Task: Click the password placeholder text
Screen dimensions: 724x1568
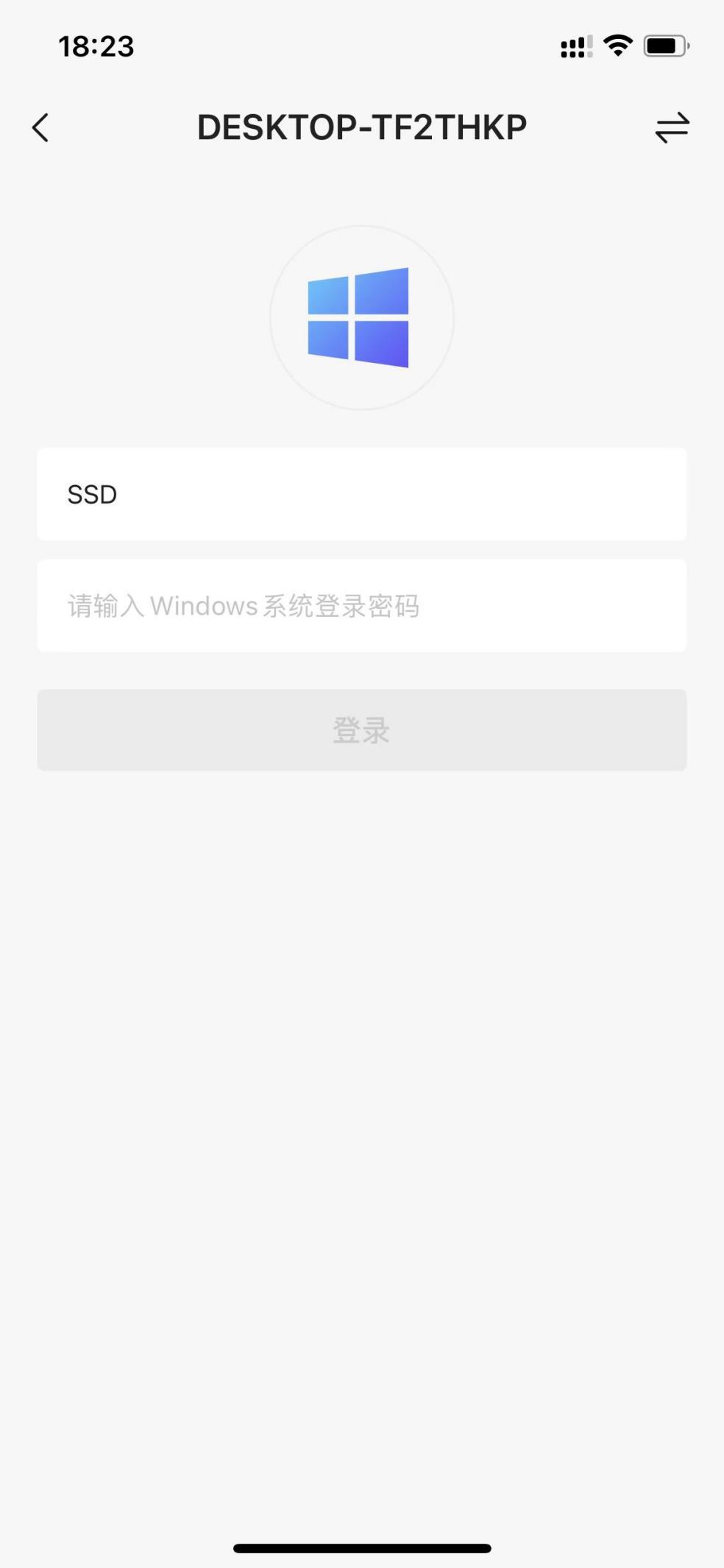Action: tap(244, 606)
